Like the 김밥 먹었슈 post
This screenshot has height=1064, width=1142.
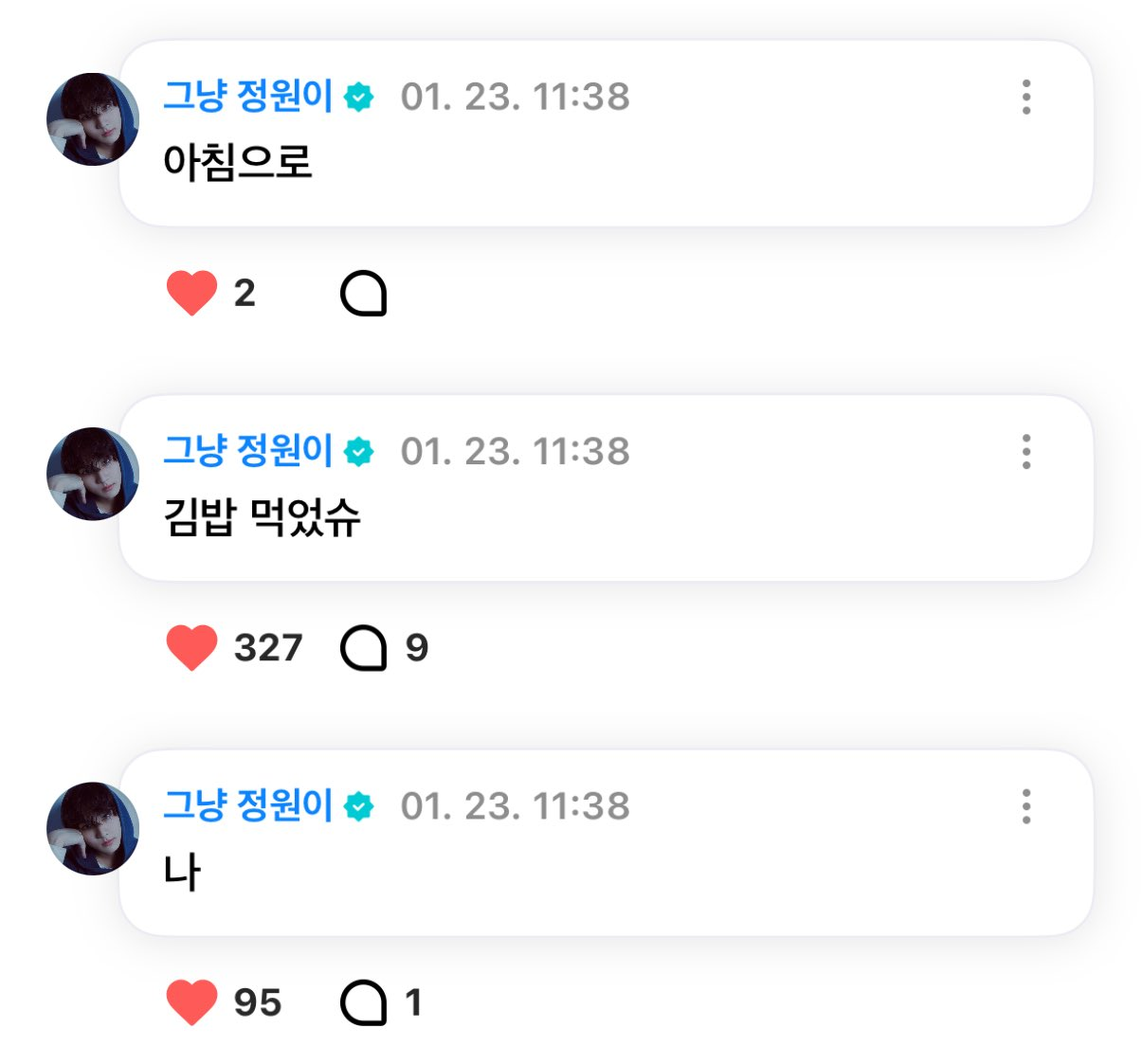pos(191,648)
